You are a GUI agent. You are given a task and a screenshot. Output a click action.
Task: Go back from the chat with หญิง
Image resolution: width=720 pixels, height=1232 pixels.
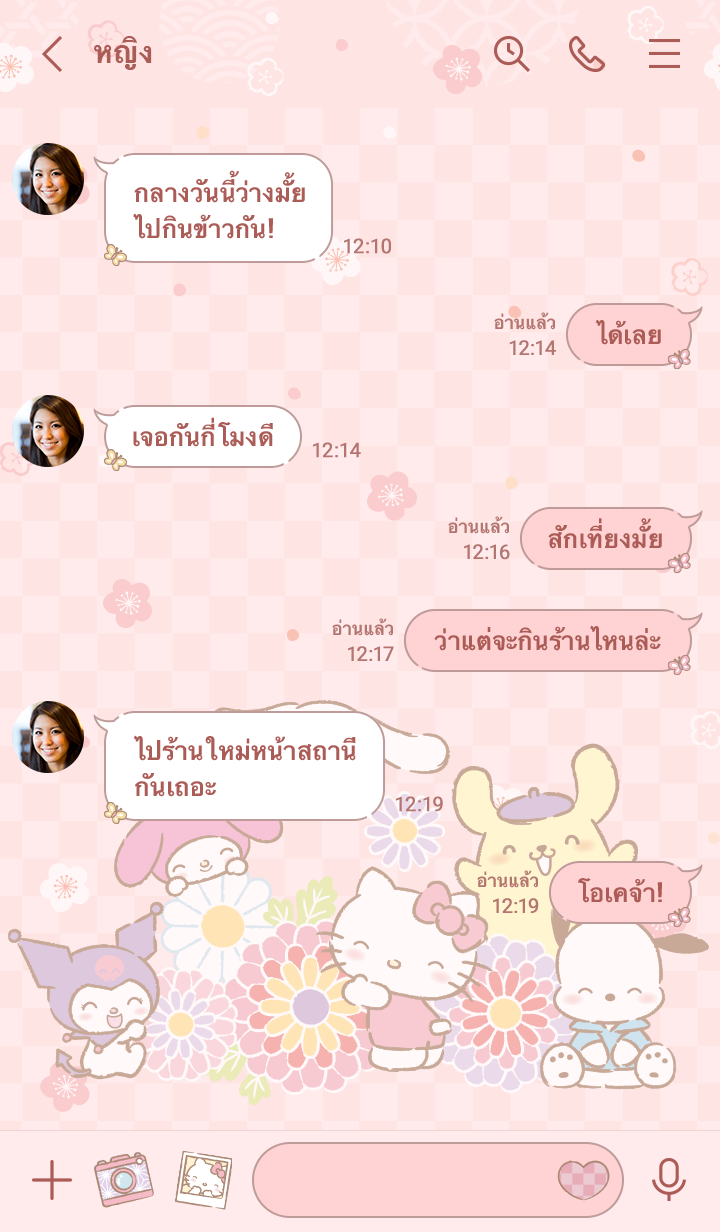[52, 55]
